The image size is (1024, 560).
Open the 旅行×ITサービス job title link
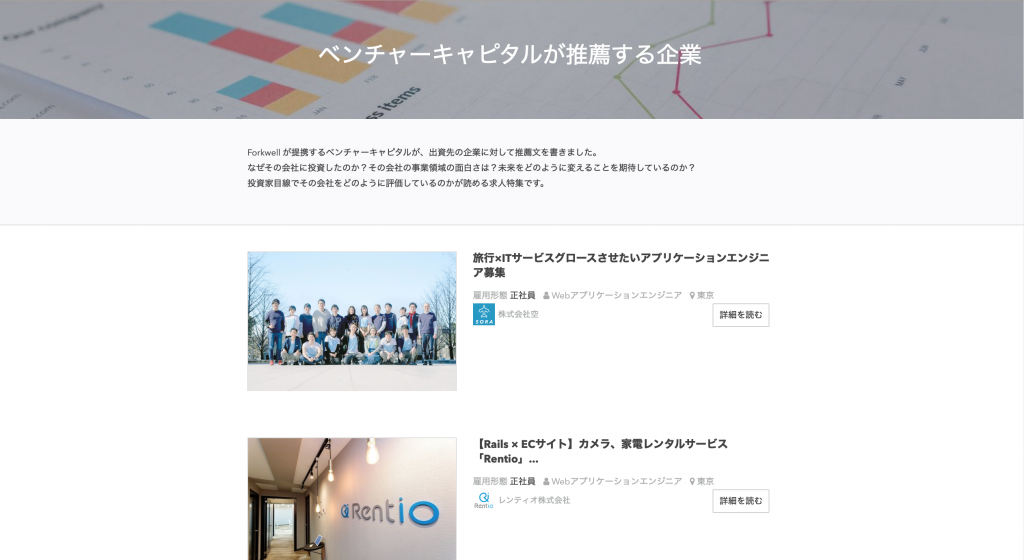(620, 264)
